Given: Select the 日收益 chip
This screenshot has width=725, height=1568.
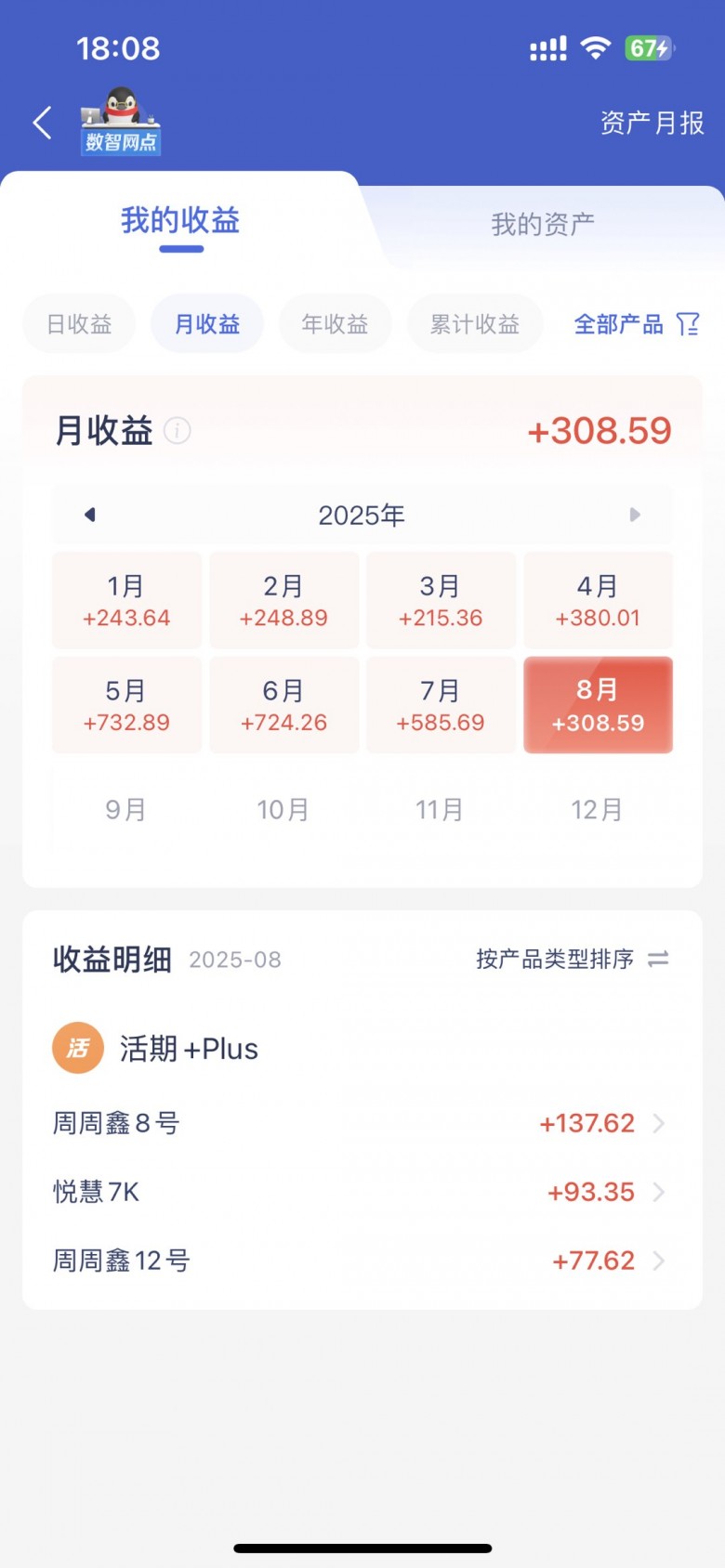Looking at the screenshot, I should [x=79, y=324].
